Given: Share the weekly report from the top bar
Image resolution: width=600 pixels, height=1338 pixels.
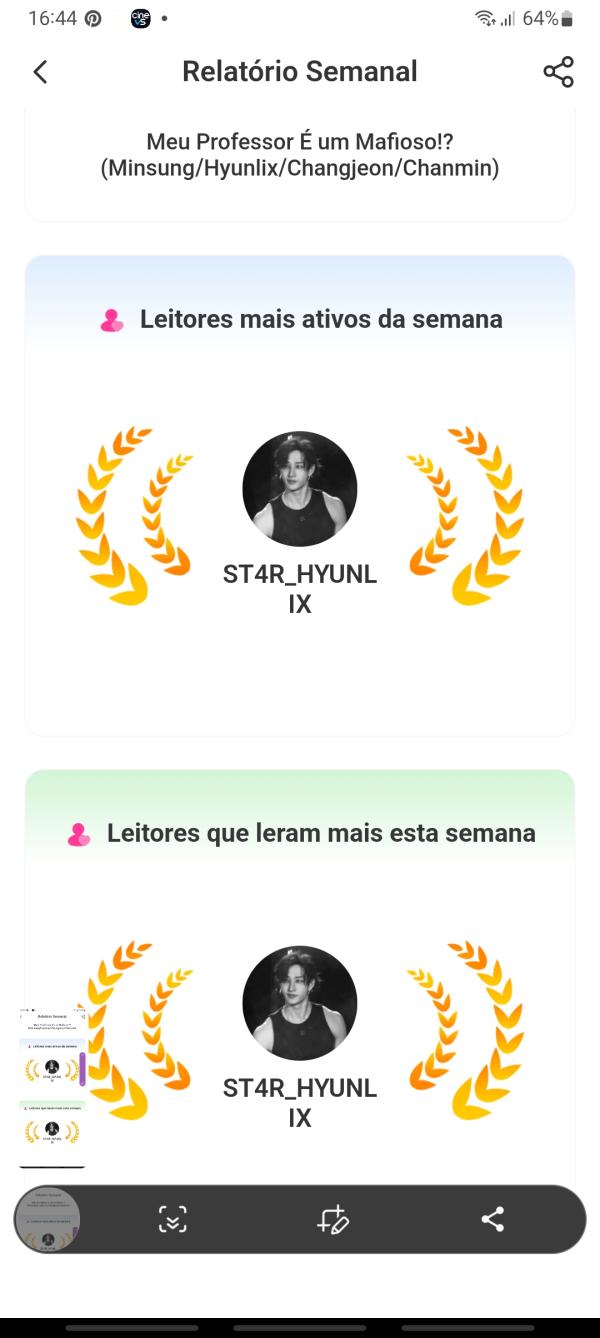Looking at the screenshot, I should coord(558,72).
